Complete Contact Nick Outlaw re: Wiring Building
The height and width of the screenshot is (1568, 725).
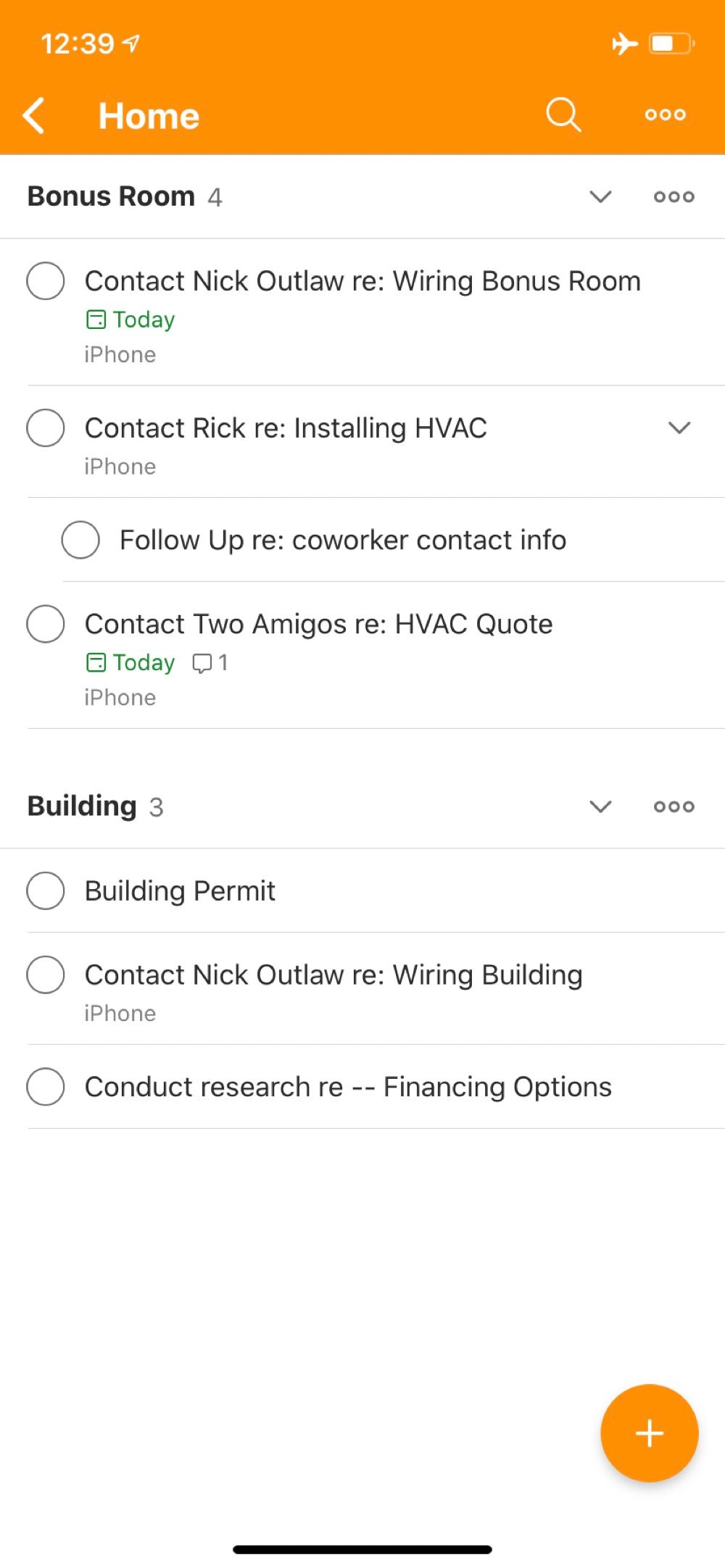click(x=46, y=975)
